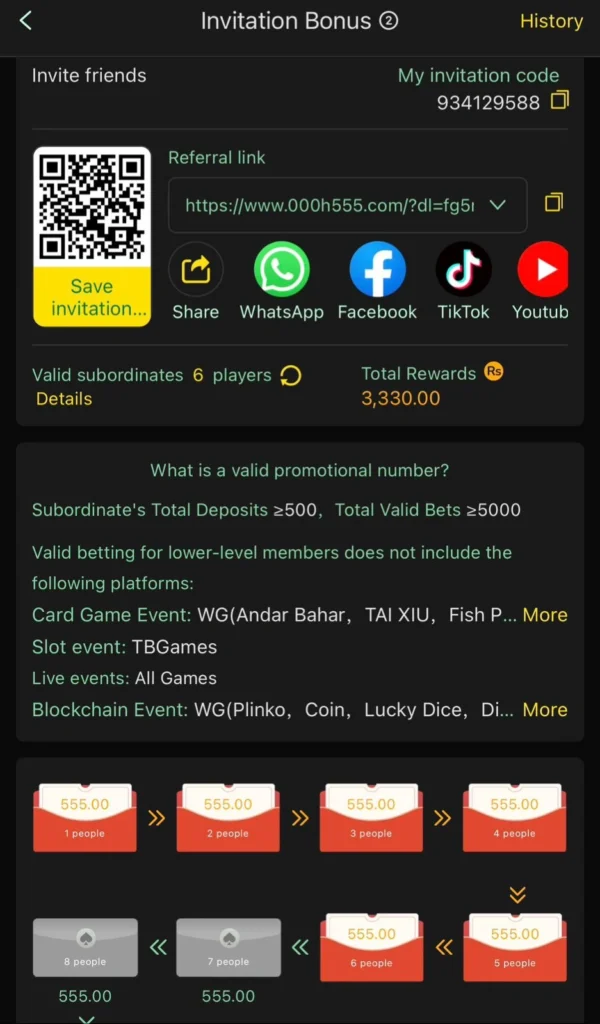The image size is (600, 1024).
Task: Tap the Share button
Action: (x=195, y=270)
